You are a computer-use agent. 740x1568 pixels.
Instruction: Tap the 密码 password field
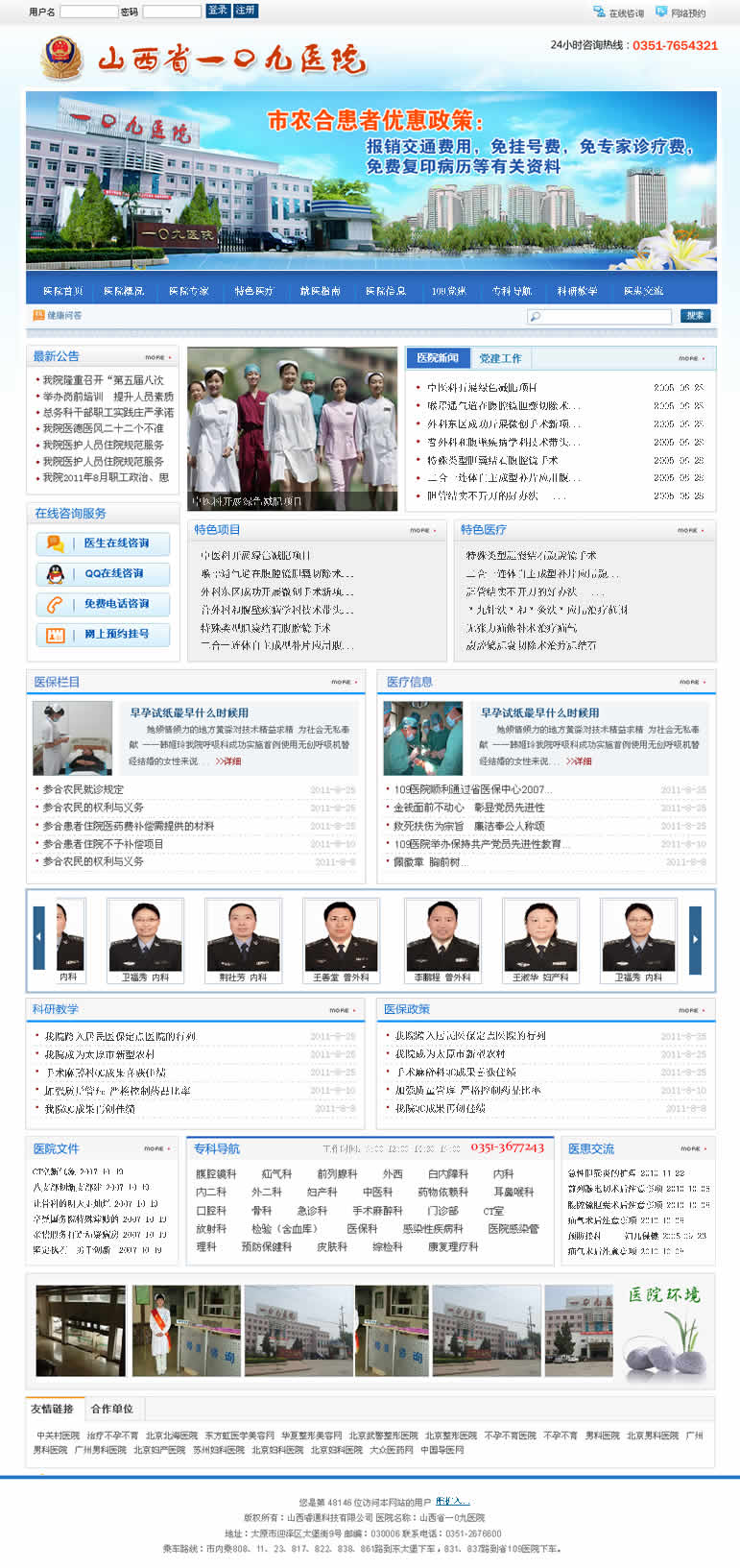pyautogui.click(x=171, y=12)
